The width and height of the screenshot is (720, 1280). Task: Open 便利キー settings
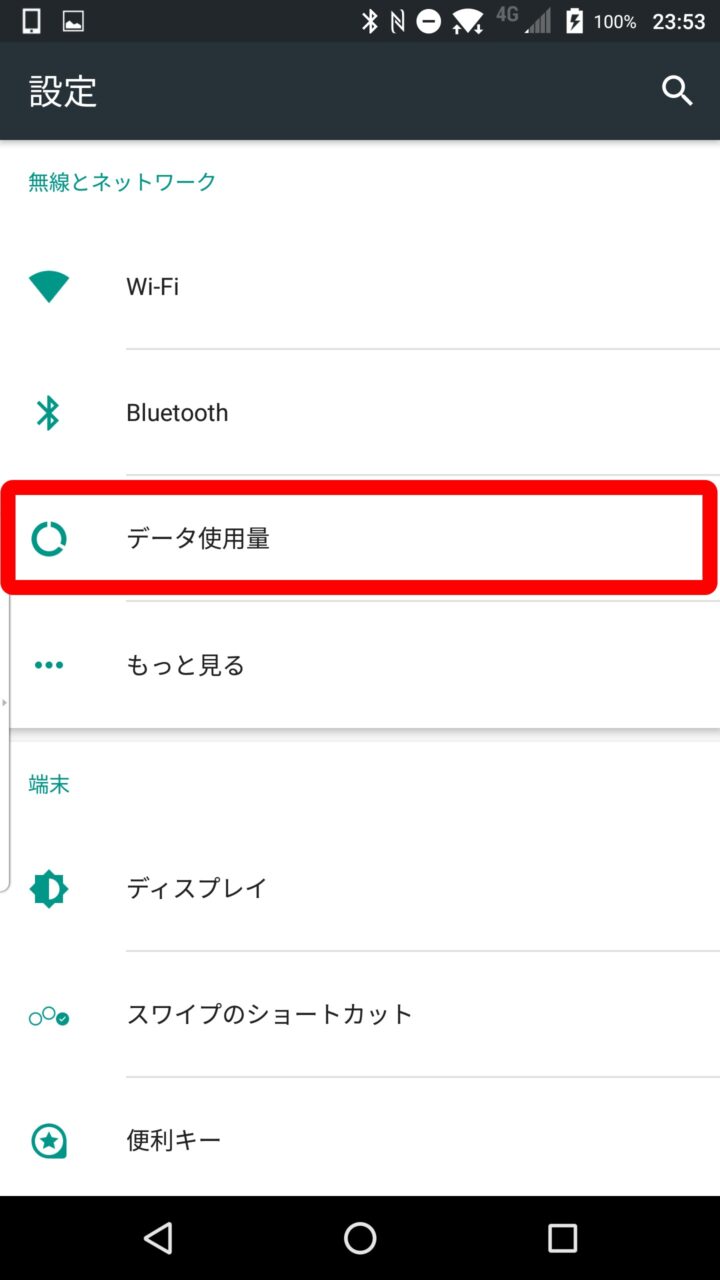pyautogui.click(x=360, y=1140)
